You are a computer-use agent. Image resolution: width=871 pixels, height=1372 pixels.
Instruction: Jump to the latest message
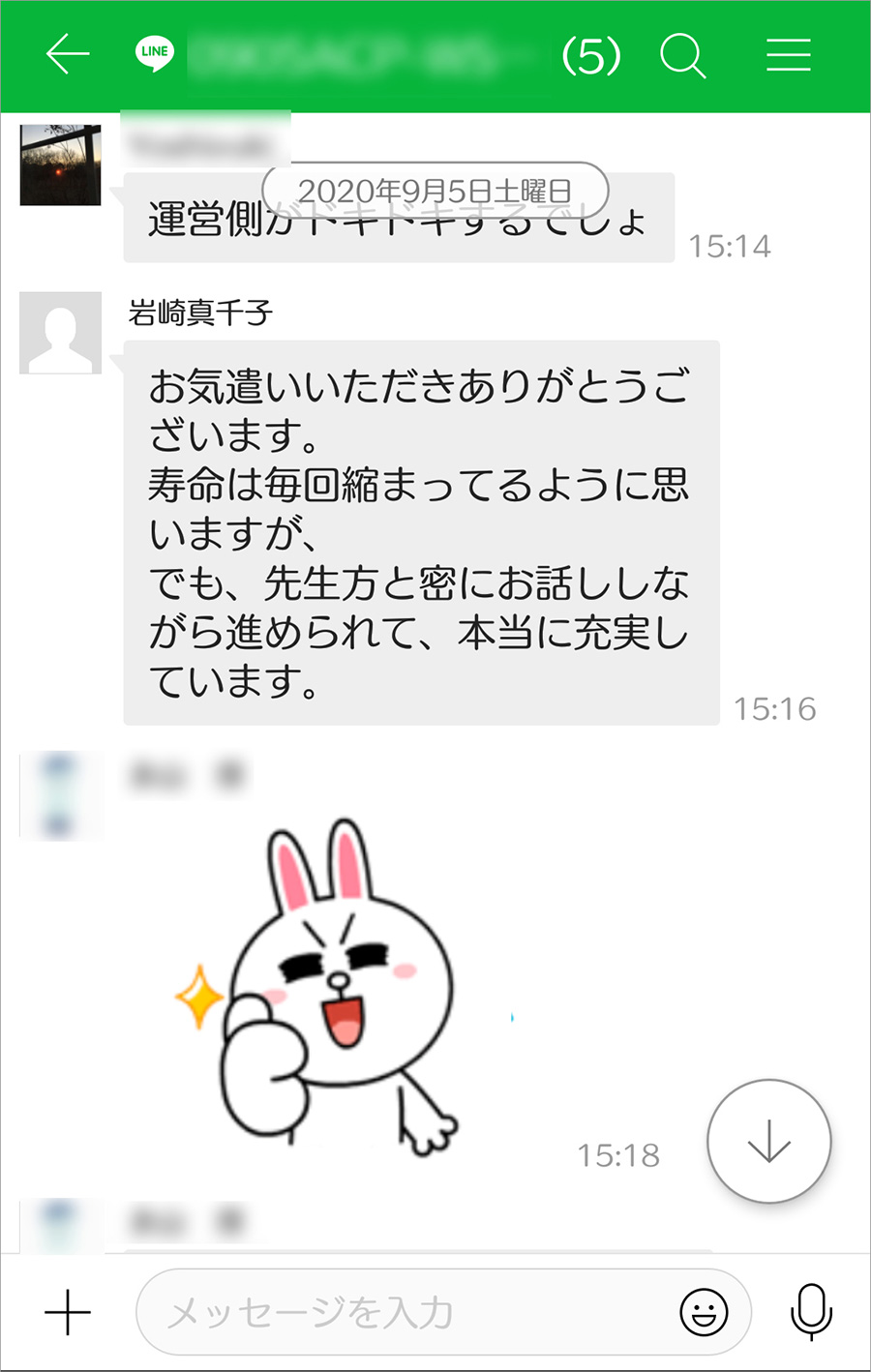pos(769,1141)
